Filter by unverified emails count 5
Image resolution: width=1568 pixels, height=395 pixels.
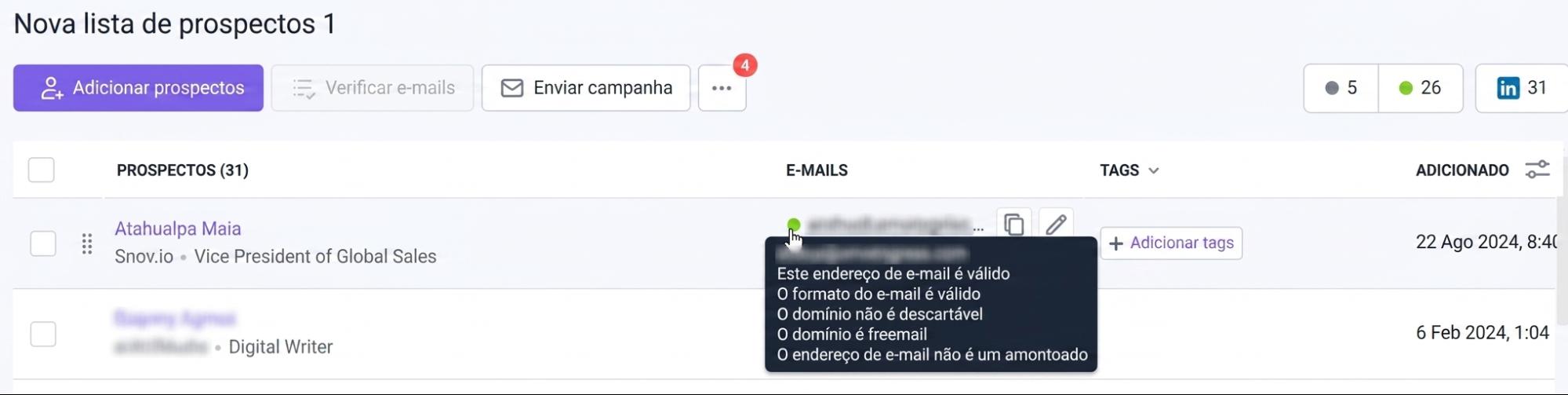coord(1341,88)
